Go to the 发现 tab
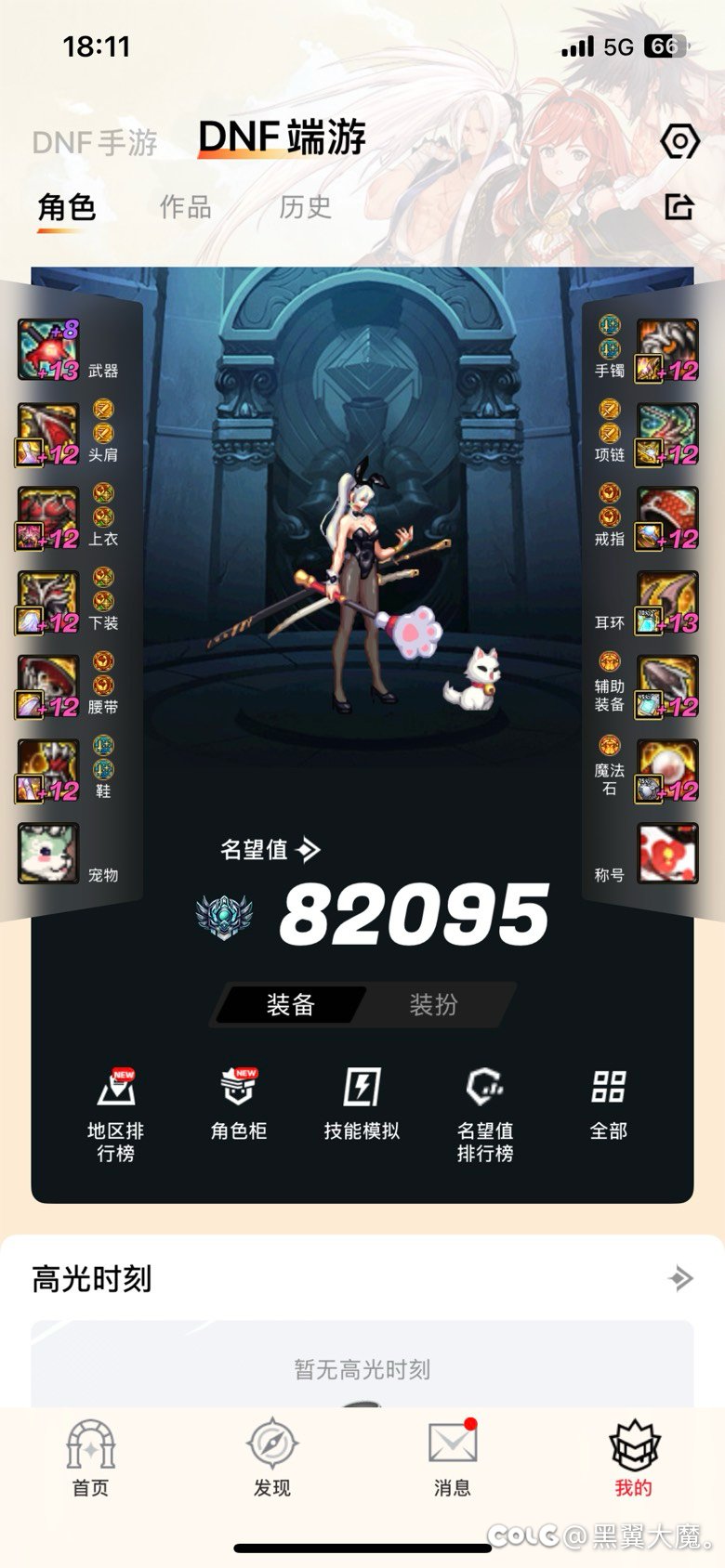 [271, 1457]
